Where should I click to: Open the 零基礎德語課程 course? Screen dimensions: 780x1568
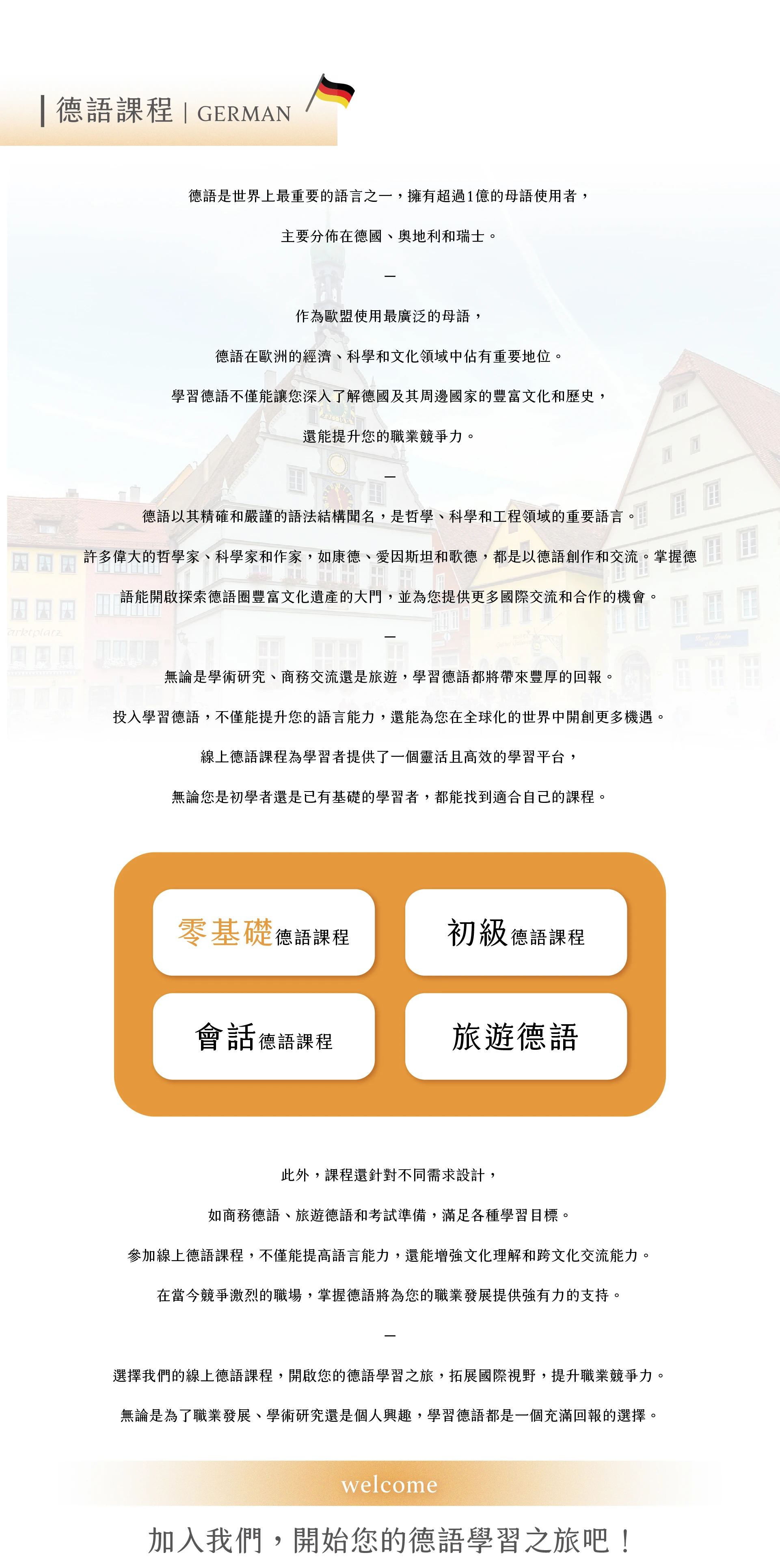click(264, 932)
